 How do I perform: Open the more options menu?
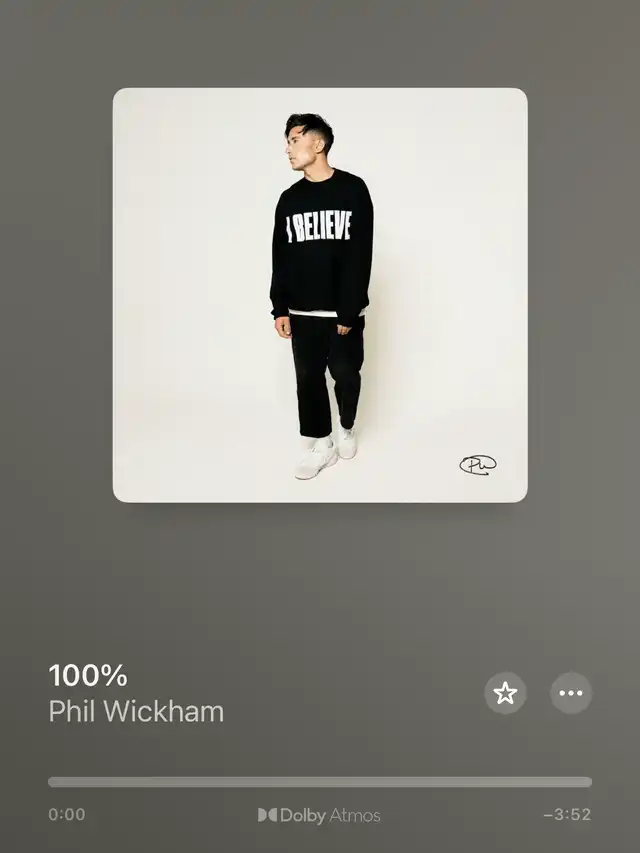tap(571, 693)
